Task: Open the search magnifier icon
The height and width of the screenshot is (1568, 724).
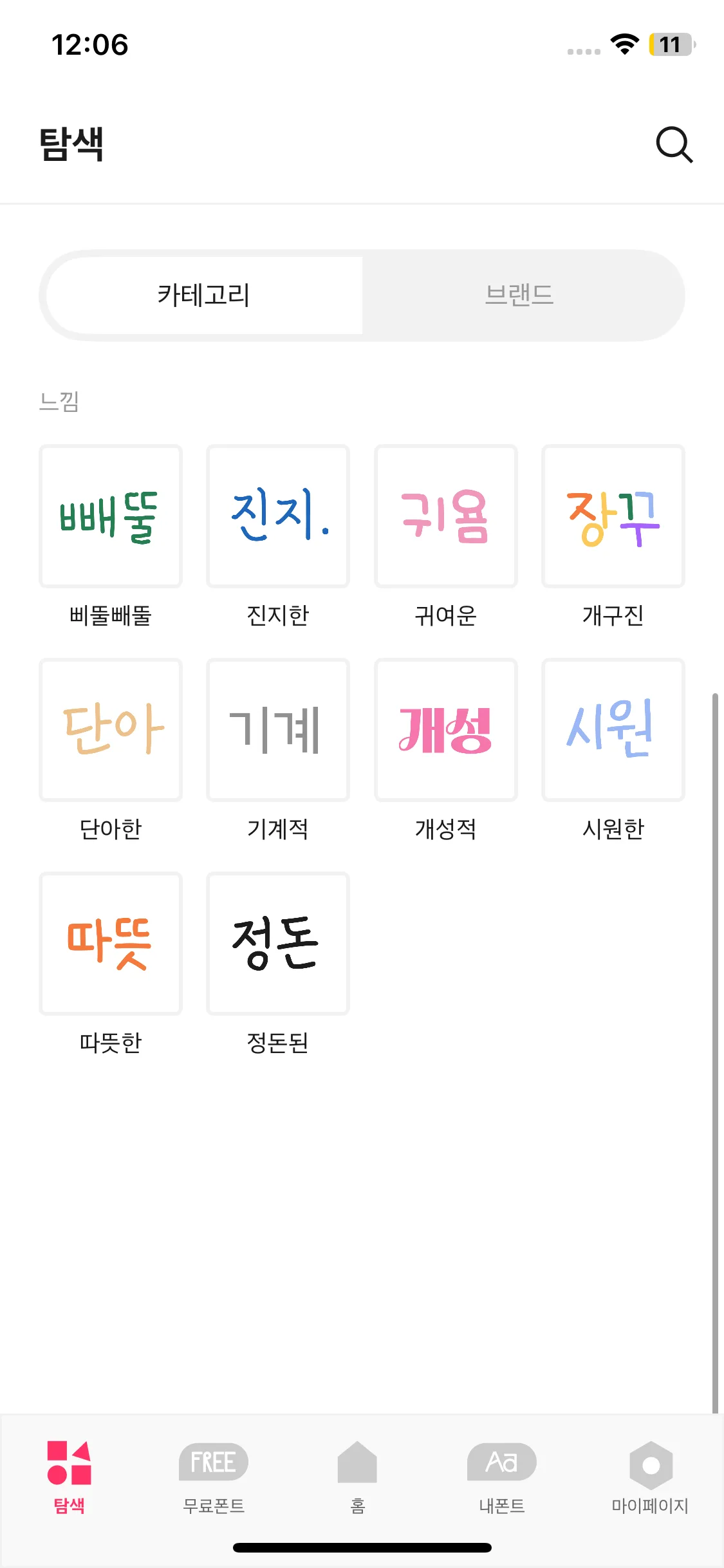Action: [674, 144]
